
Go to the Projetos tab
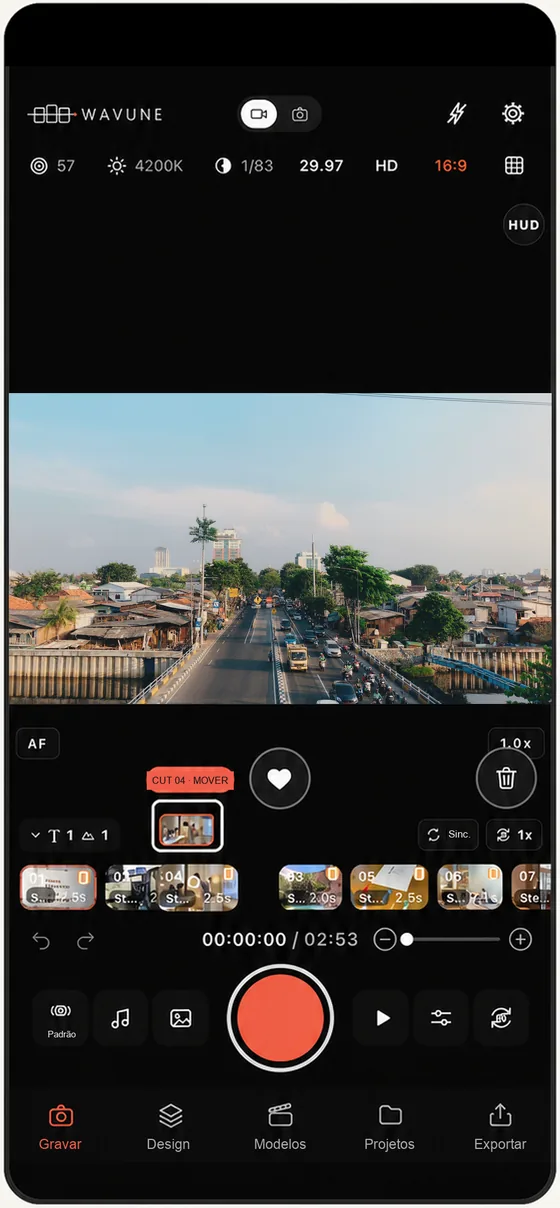(x=390, y=1127)
